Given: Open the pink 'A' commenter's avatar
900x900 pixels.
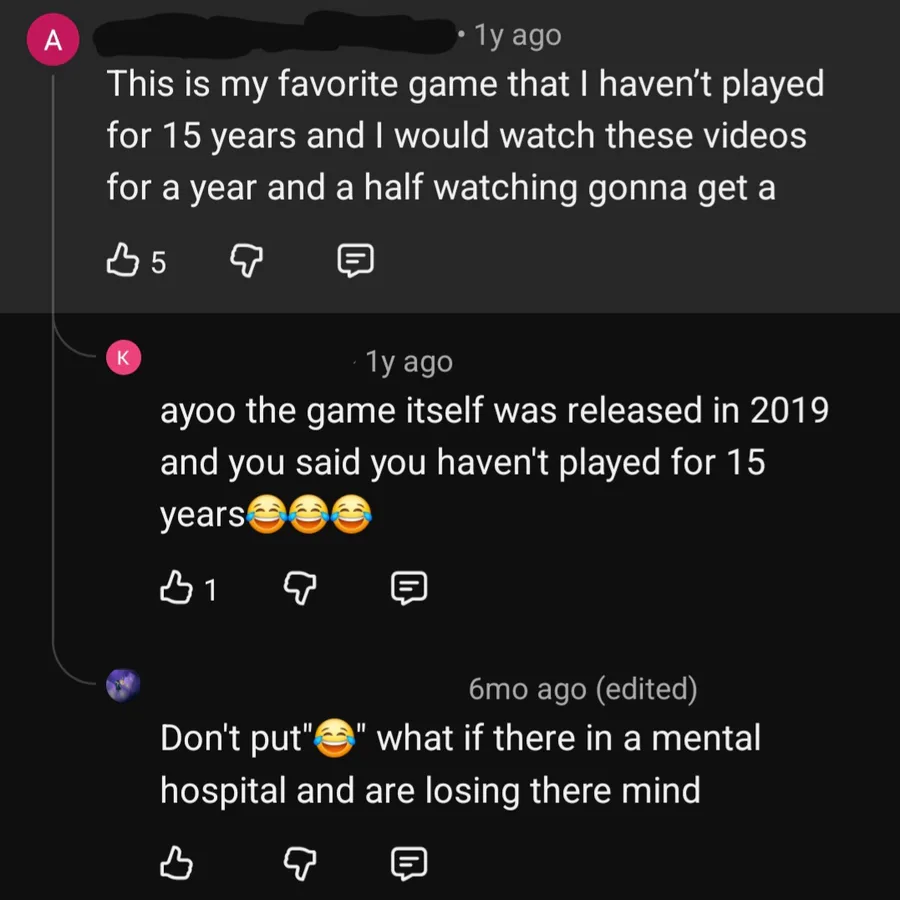Looking at the screenshot, I should (x=54, y=41).
